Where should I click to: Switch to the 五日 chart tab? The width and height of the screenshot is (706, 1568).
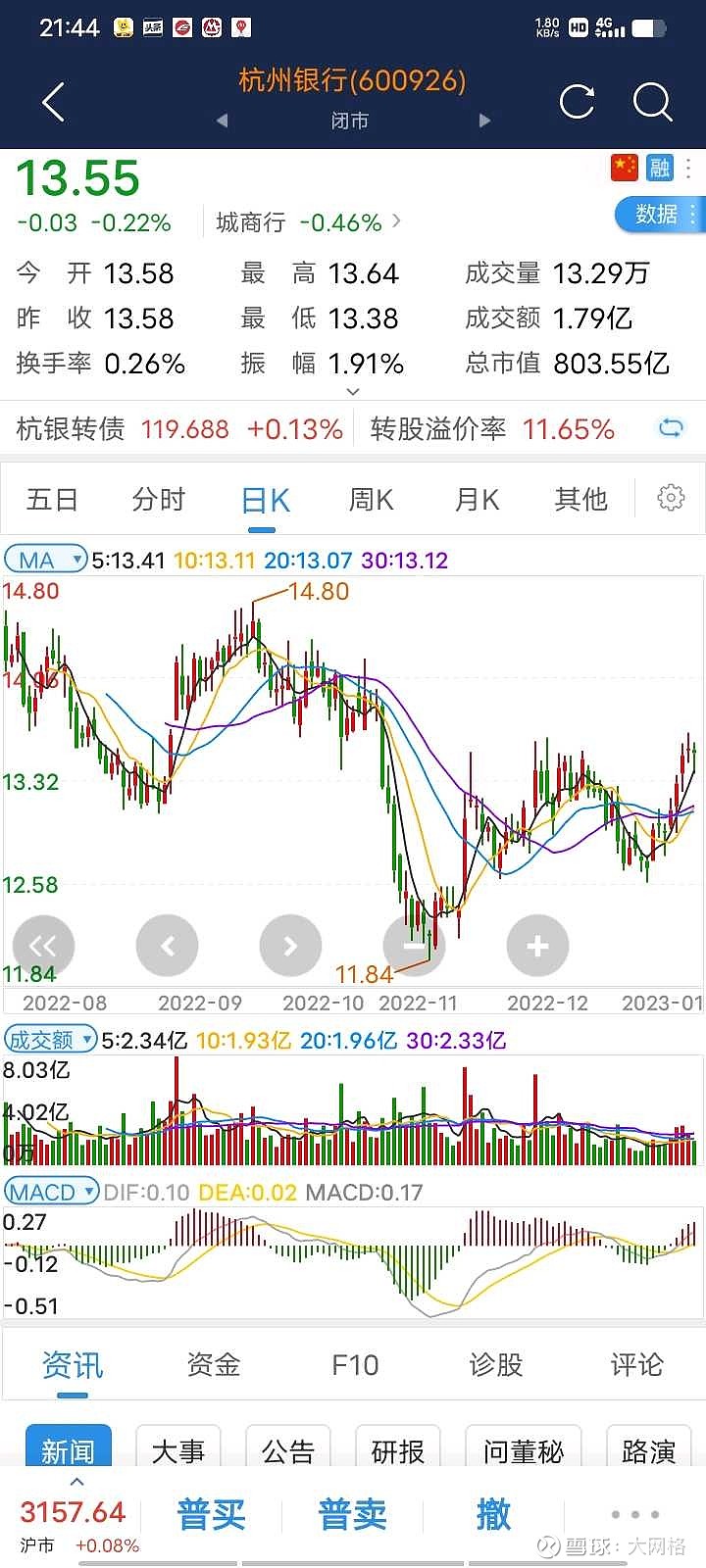point(52,500)
